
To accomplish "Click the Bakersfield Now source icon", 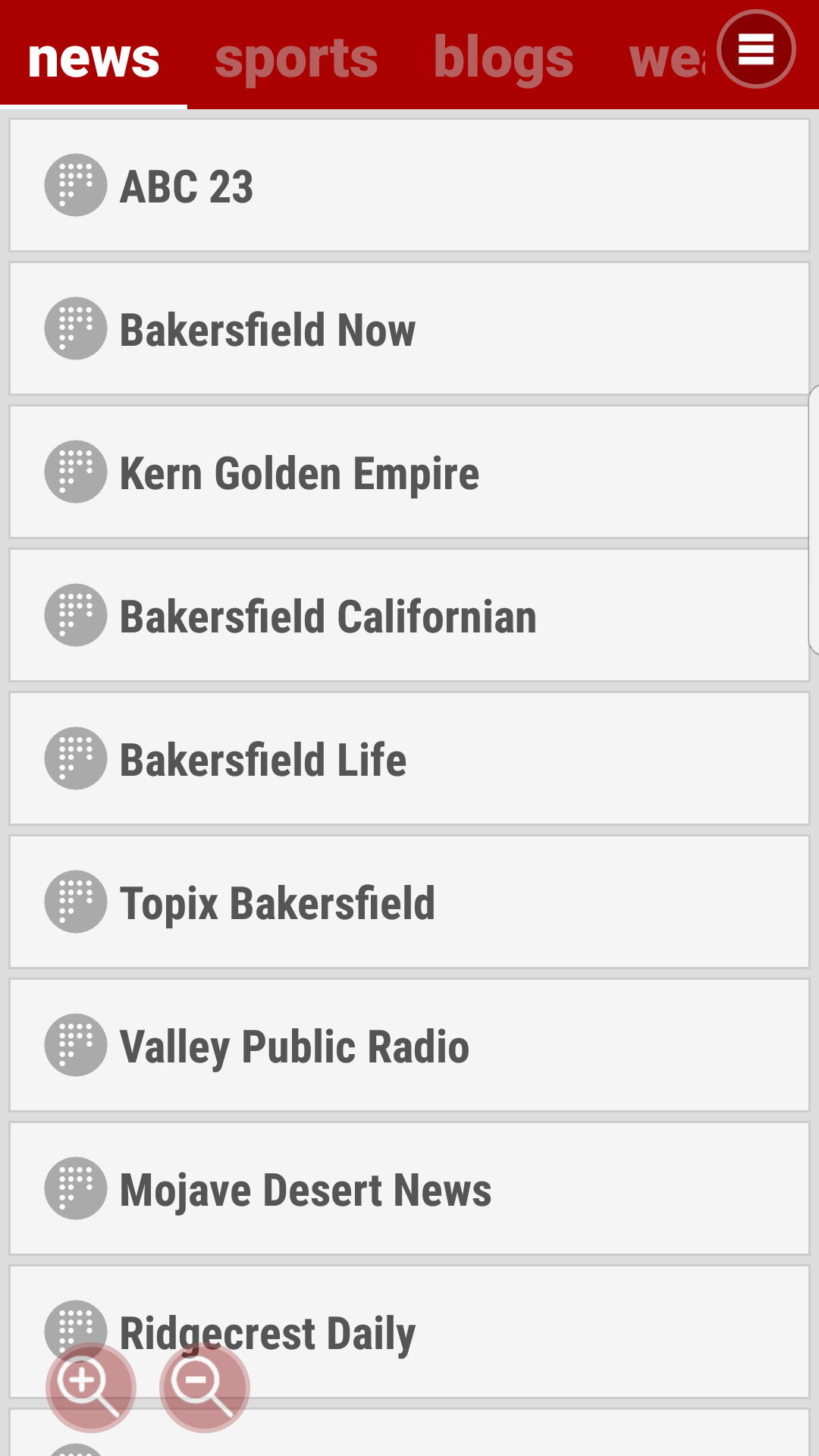I will click(75, 328).
